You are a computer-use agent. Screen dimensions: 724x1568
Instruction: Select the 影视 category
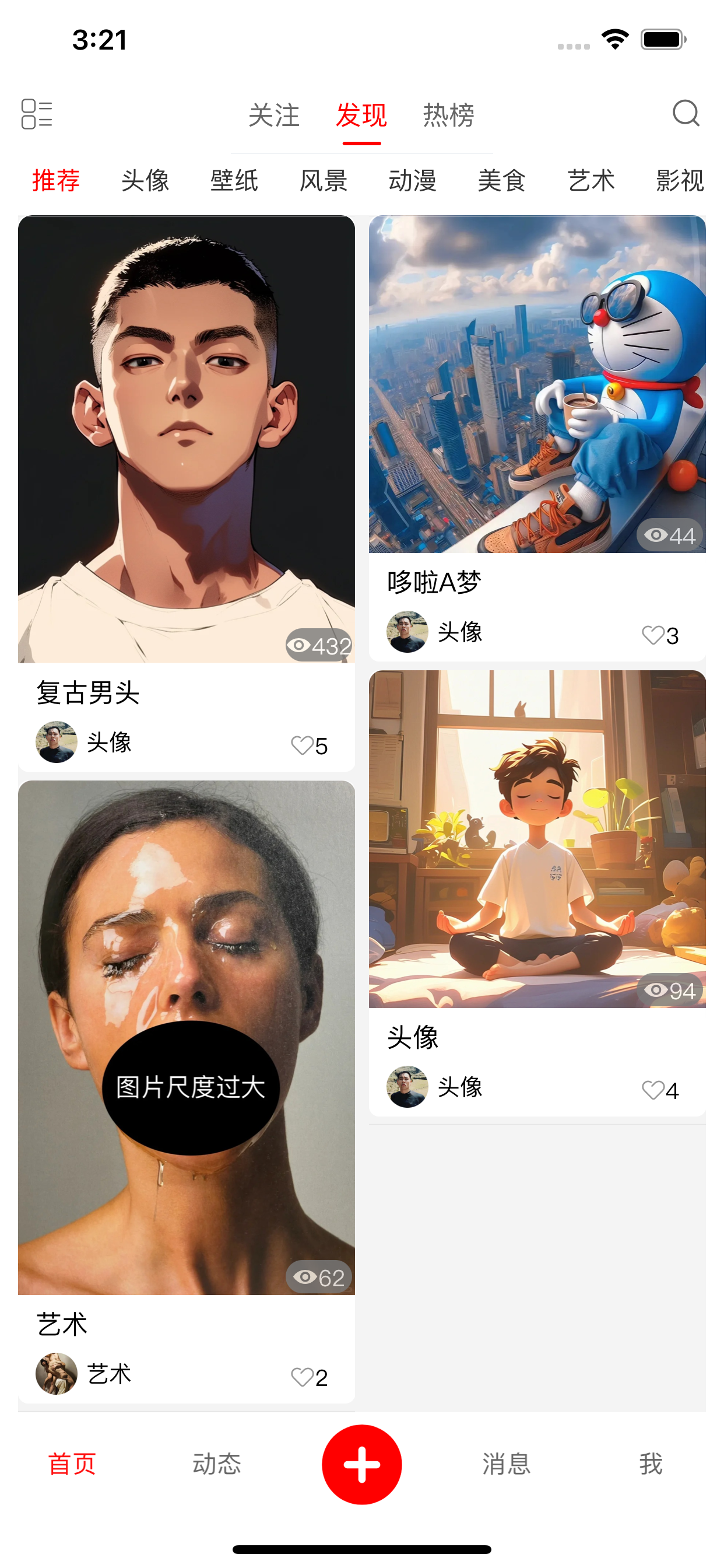680,181
